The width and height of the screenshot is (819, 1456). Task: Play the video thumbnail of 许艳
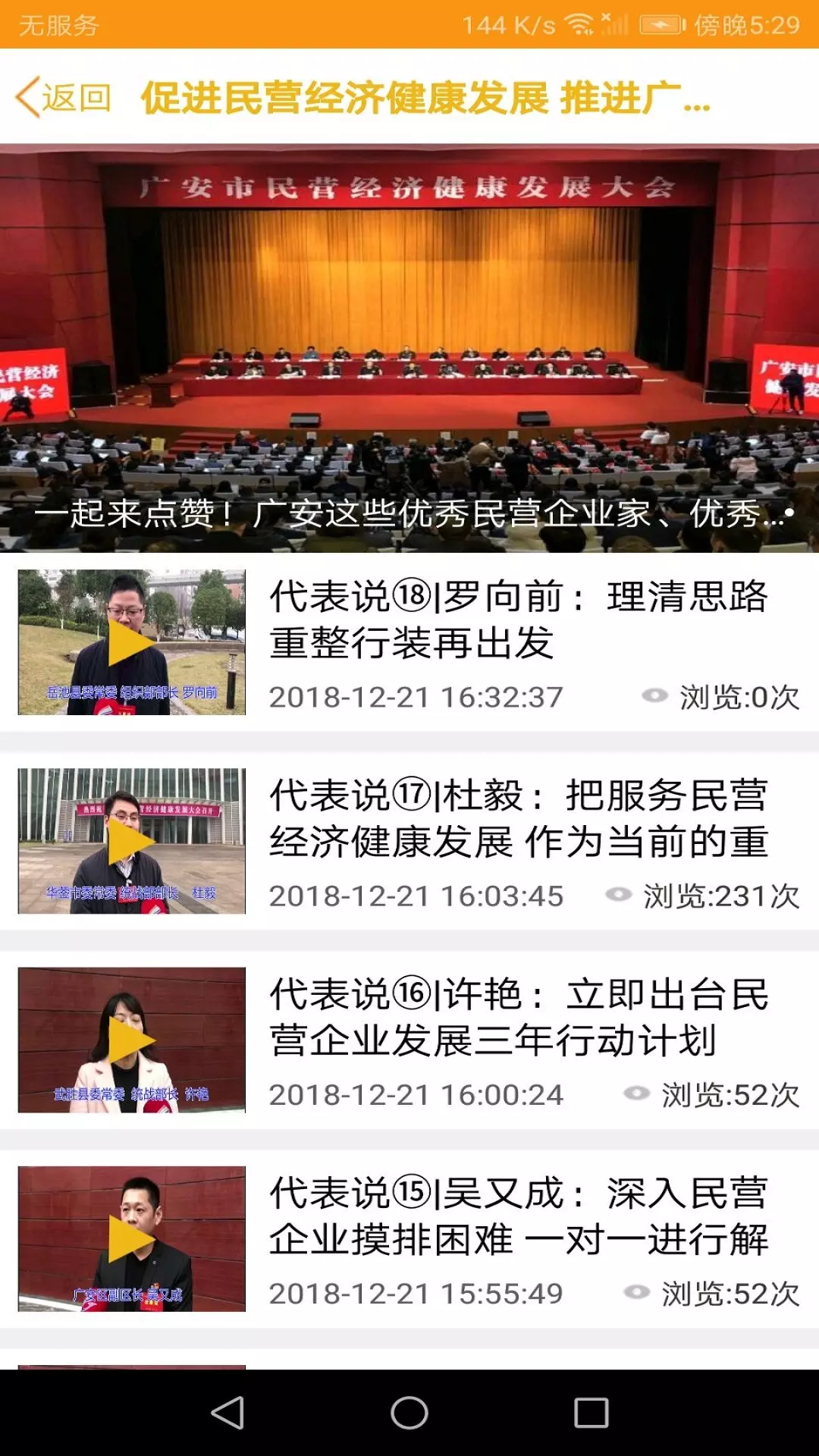[x=132, y=1040]
